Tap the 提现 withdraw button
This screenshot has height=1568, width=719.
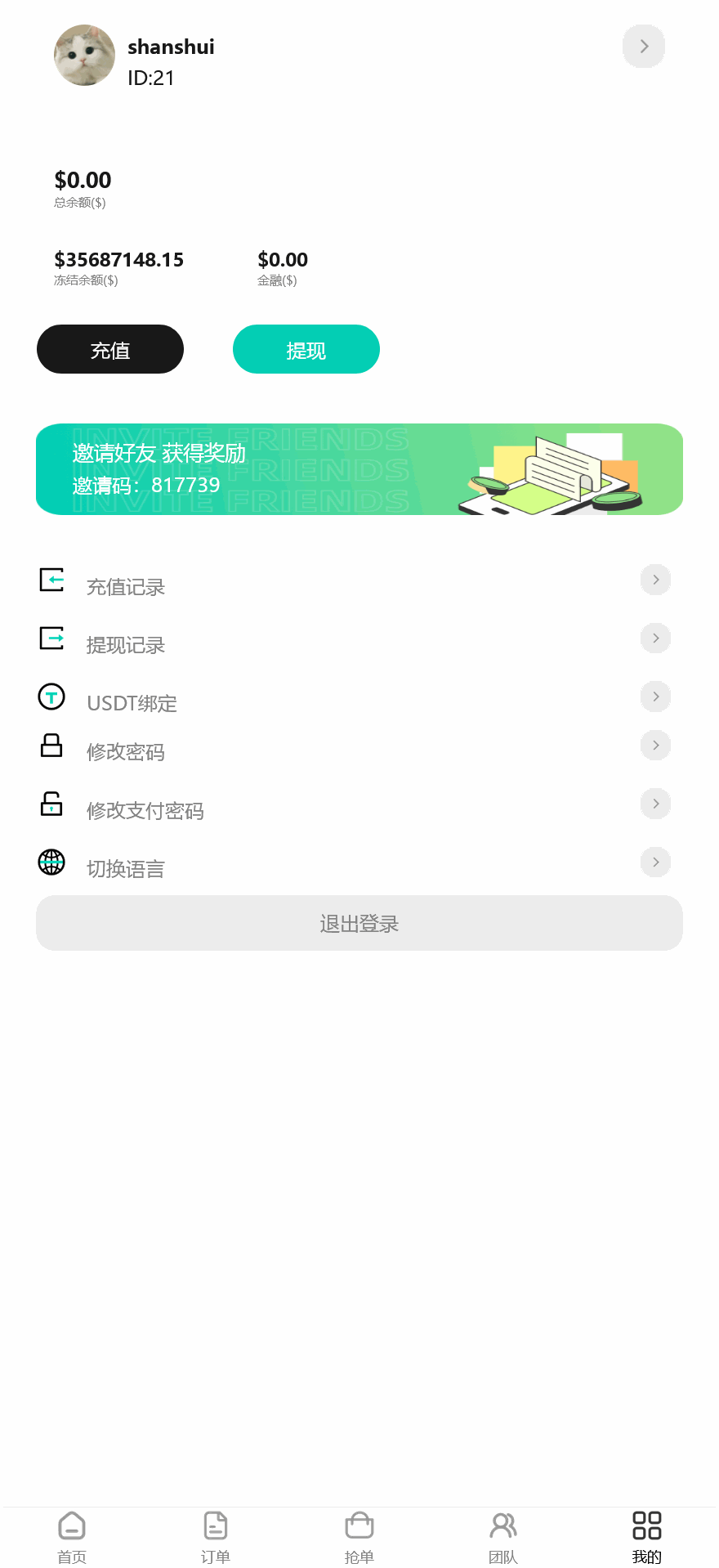click(306, 349)
